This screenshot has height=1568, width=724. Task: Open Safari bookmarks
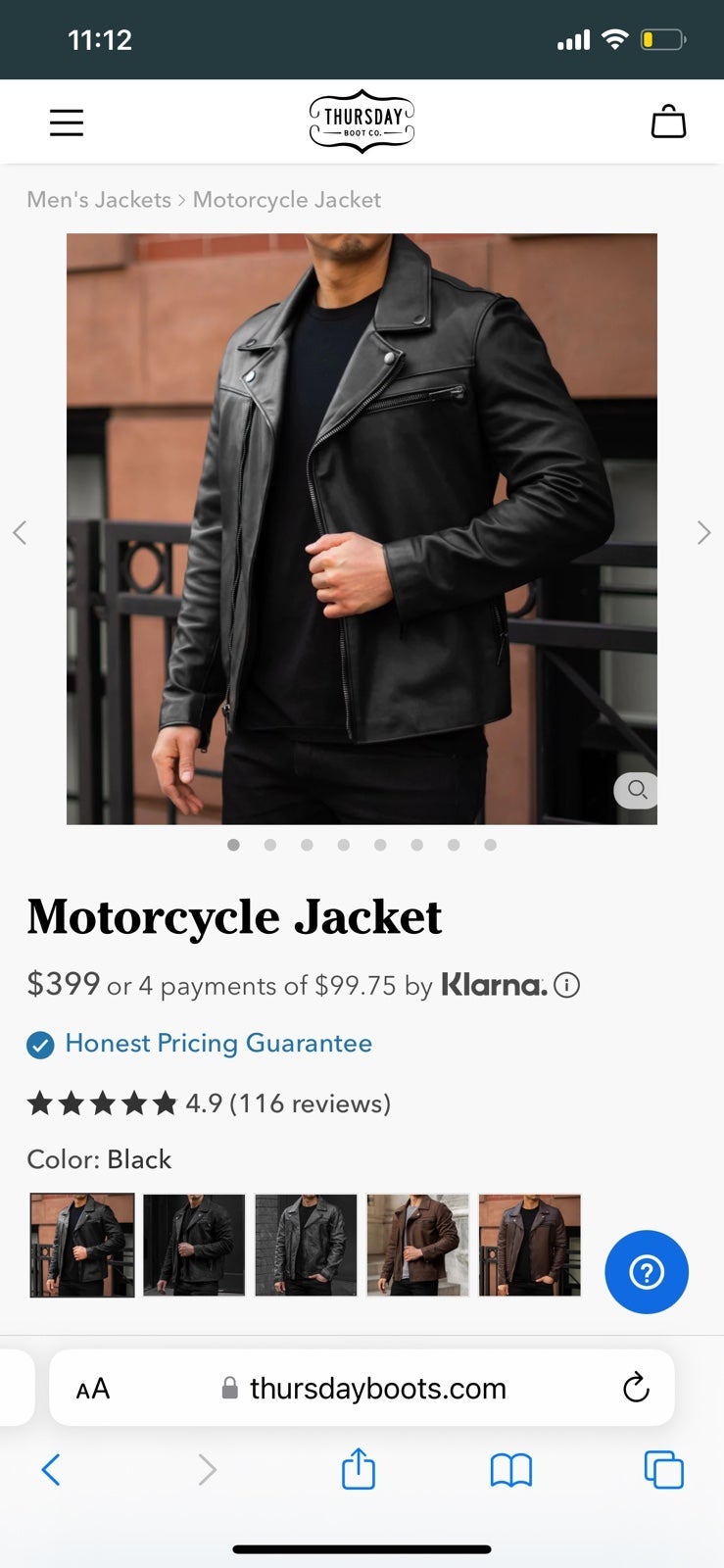click(x=510, y=1470)
